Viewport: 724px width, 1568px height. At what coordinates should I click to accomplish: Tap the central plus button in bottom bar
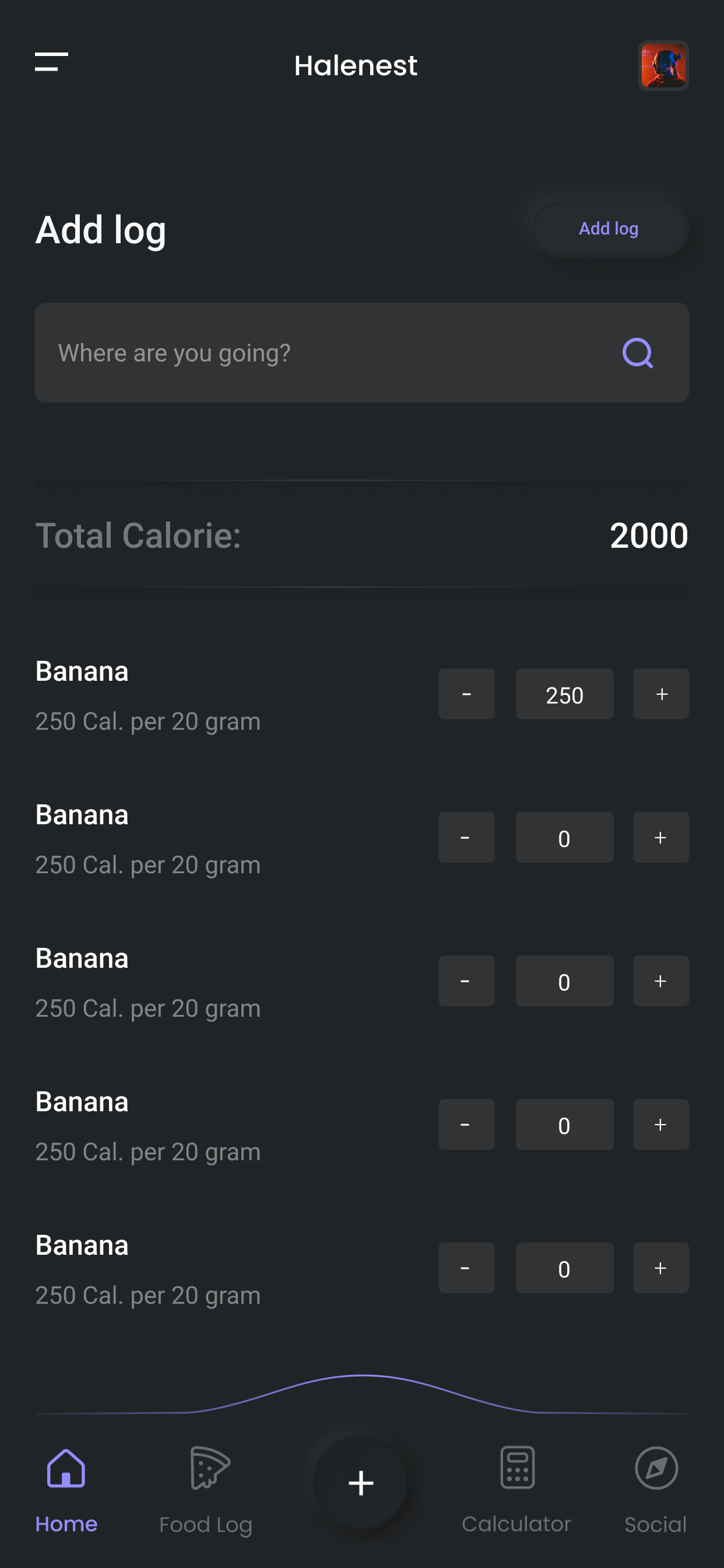361,1483
